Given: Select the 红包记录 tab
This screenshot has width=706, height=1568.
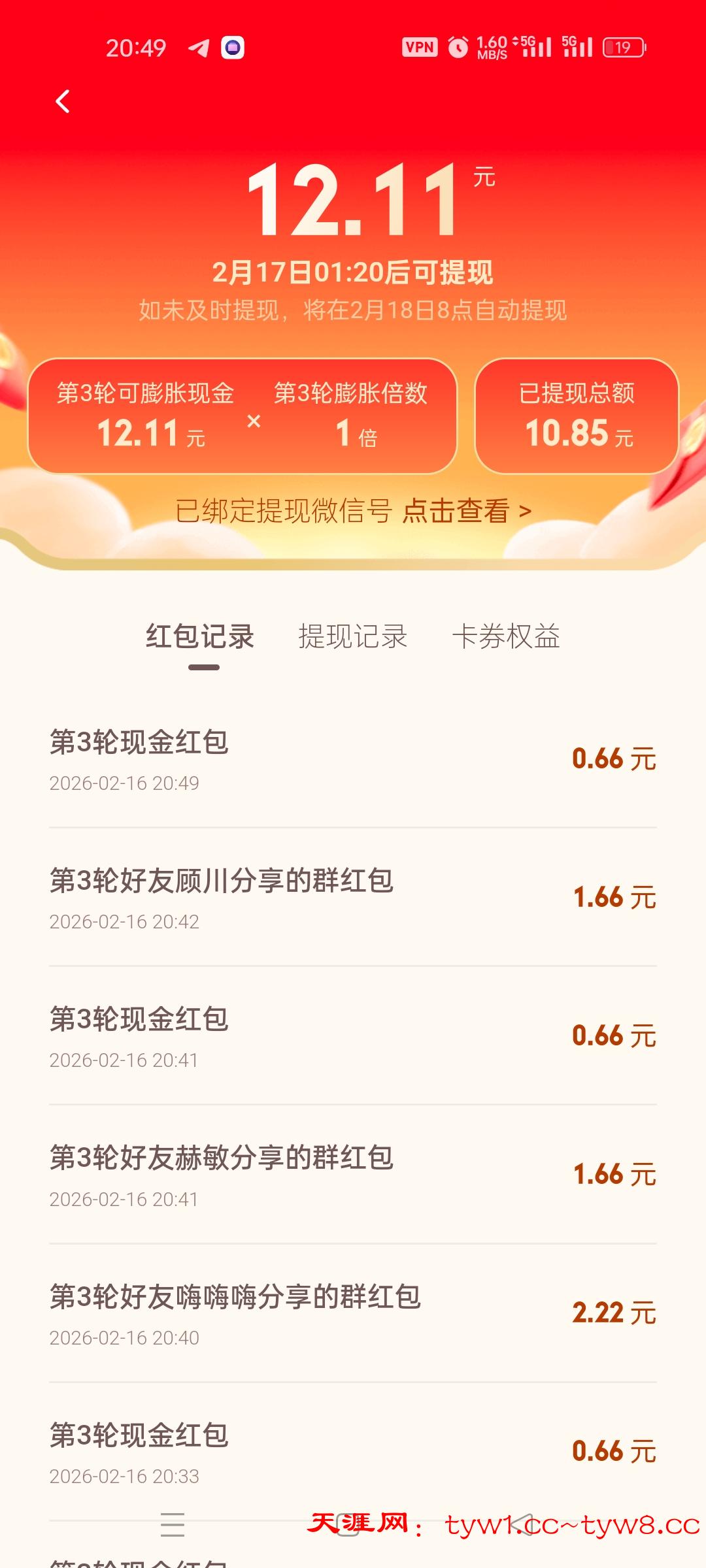Looking at the screenshot, I should (x=200, y=636).
